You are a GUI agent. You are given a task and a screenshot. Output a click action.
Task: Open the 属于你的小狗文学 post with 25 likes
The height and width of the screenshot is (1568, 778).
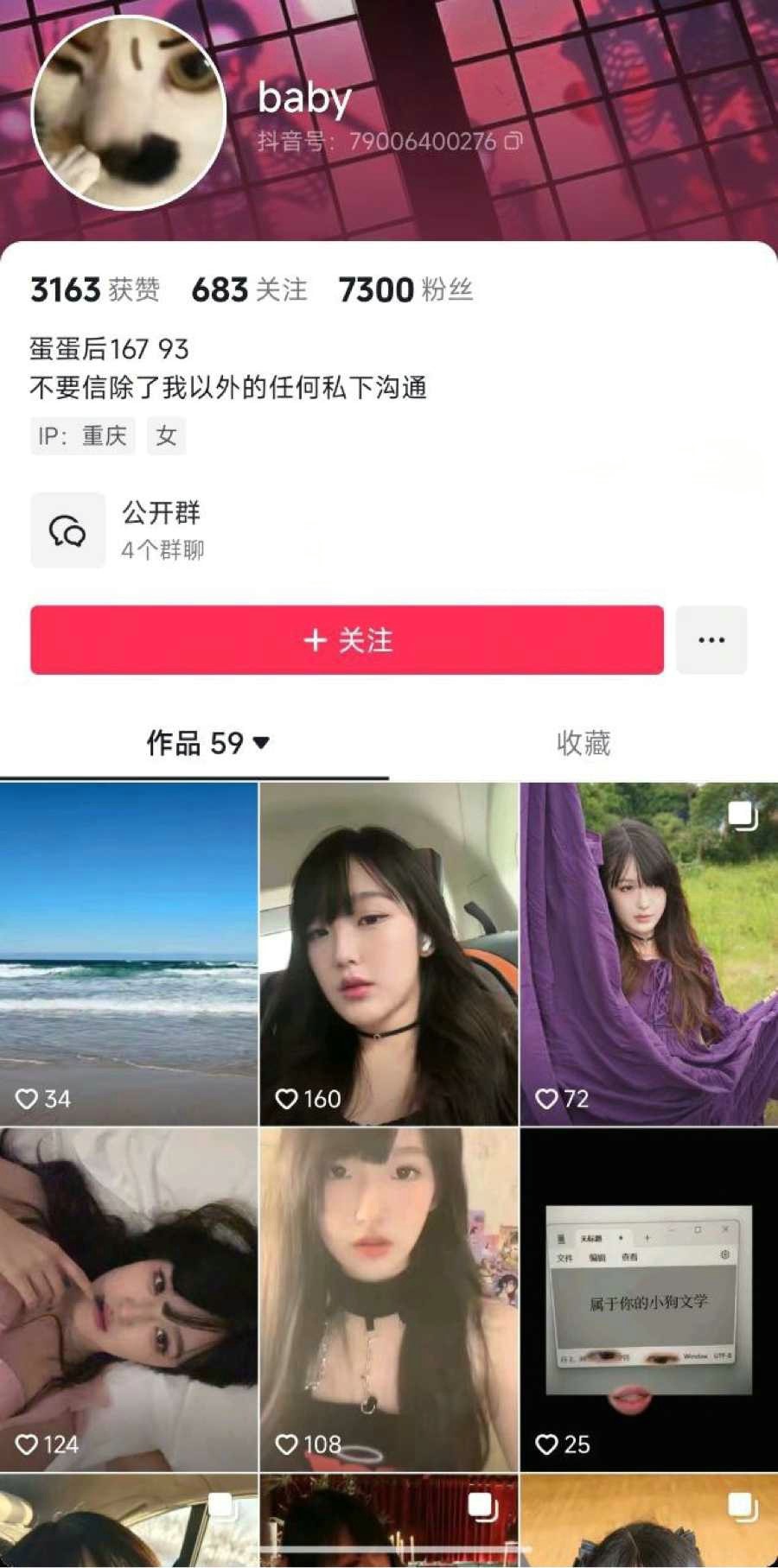[649, 1298]
